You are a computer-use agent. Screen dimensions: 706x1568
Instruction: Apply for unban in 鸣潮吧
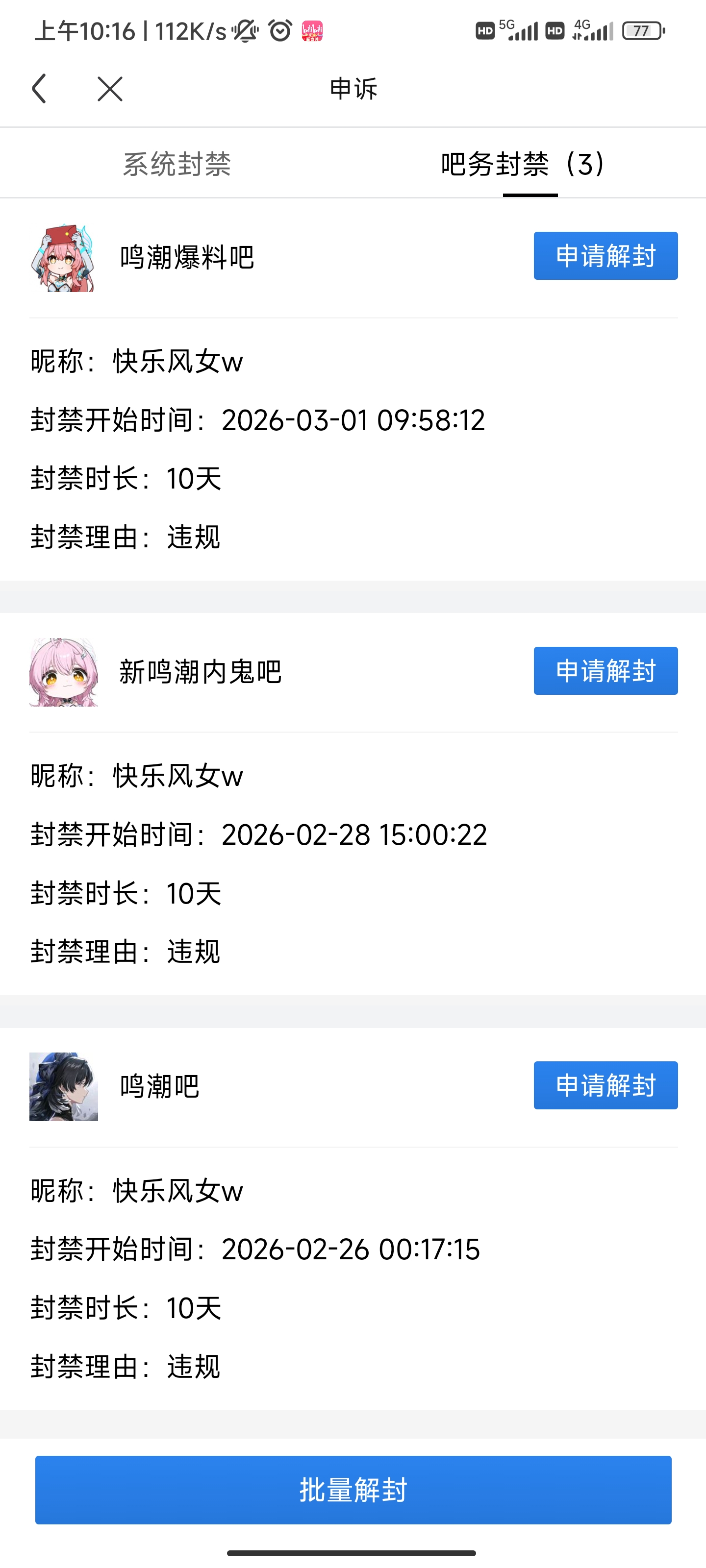(605, 1085)
